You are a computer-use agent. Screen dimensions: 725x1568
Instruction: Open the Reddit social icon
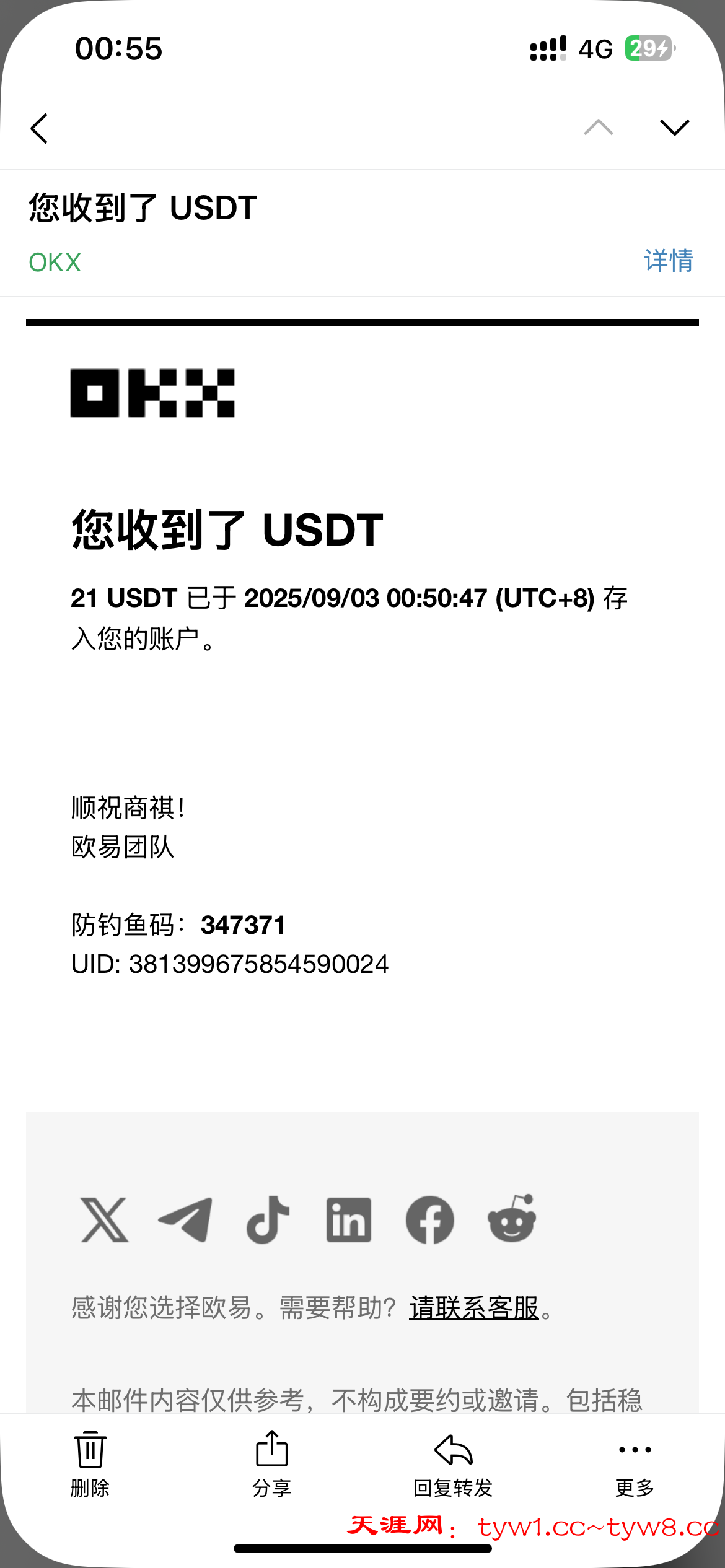(512, 1219)
